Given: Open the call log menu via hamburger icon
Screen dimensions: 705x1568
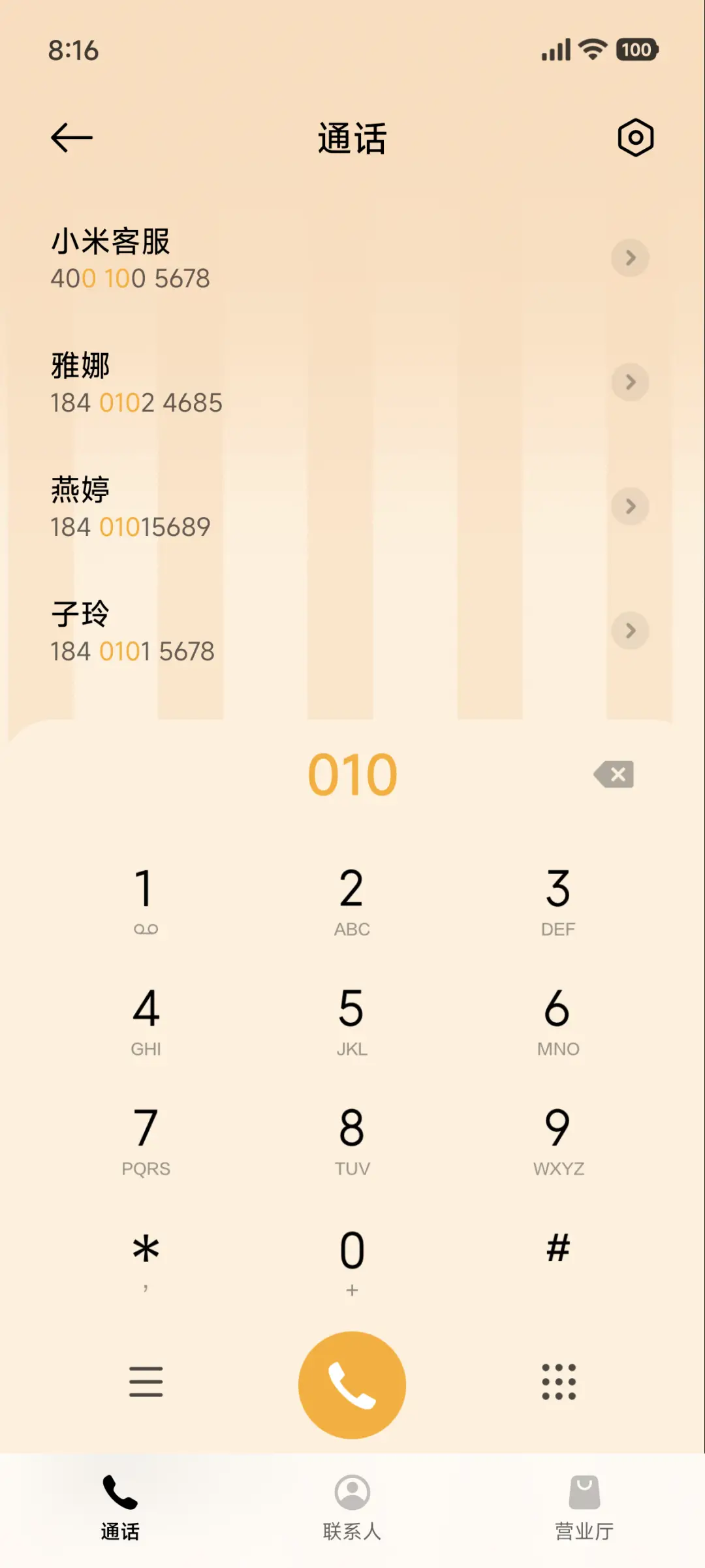Looking at the screenshot, I should pos(146,1383).
